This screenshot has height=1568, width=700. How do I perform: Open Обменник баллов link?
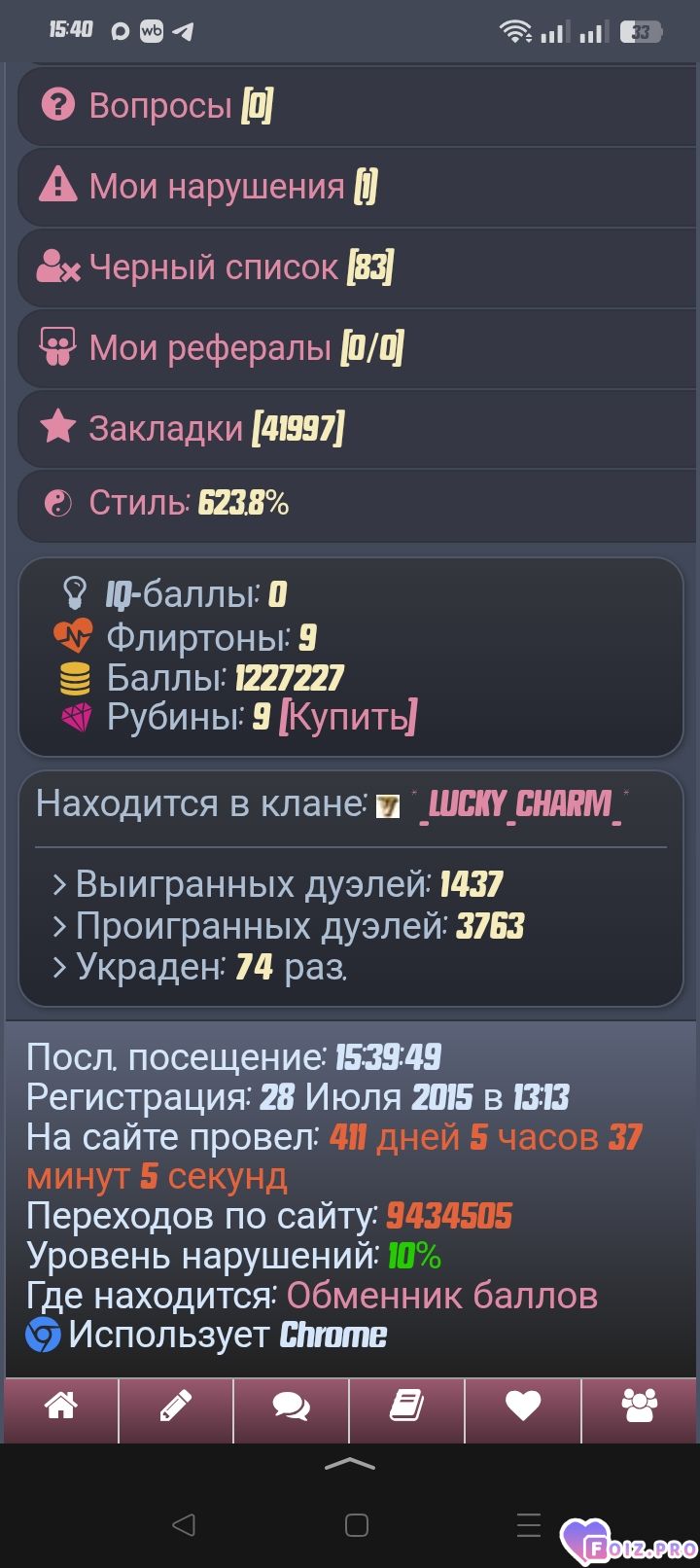point(442,1296)
